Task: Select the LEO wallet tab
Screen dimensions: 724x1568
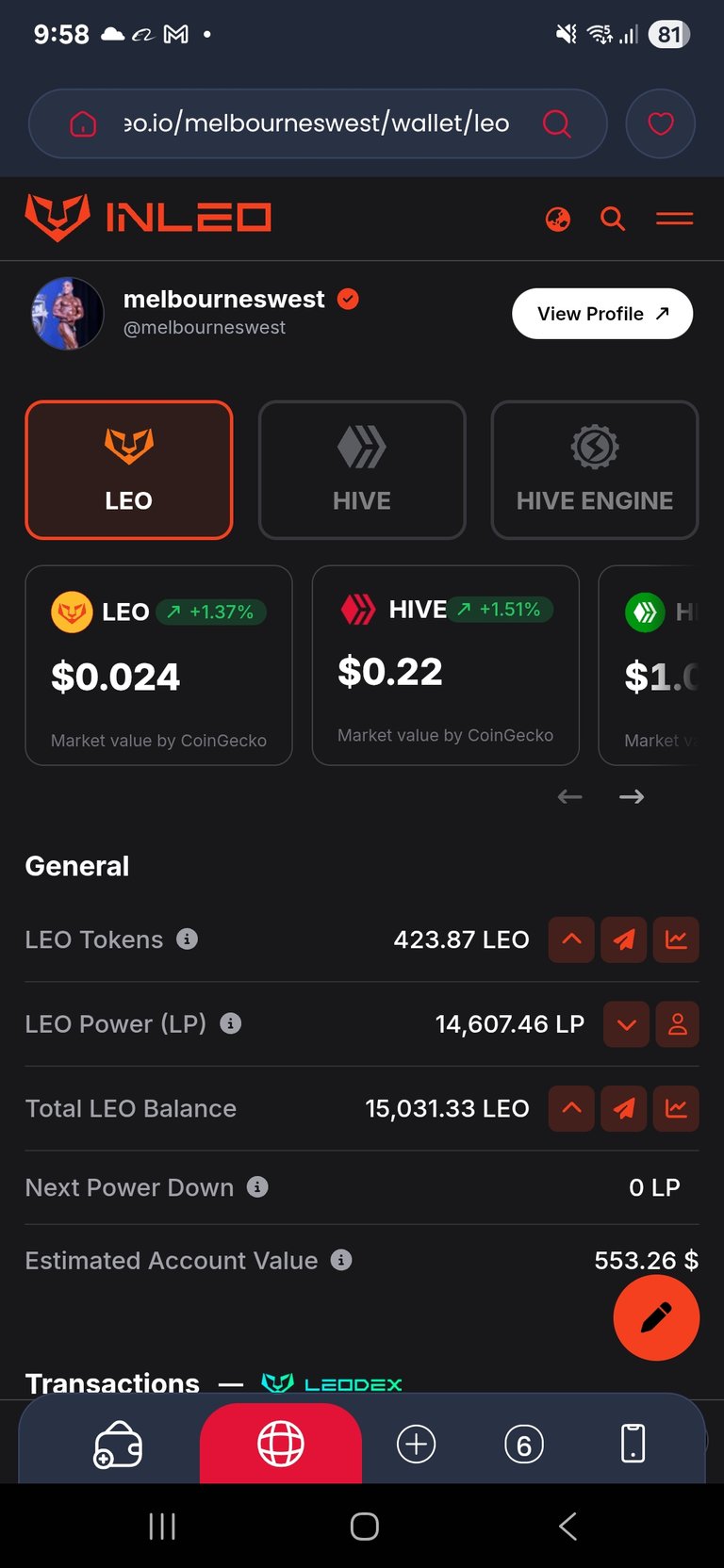Action: click(129, 470)
